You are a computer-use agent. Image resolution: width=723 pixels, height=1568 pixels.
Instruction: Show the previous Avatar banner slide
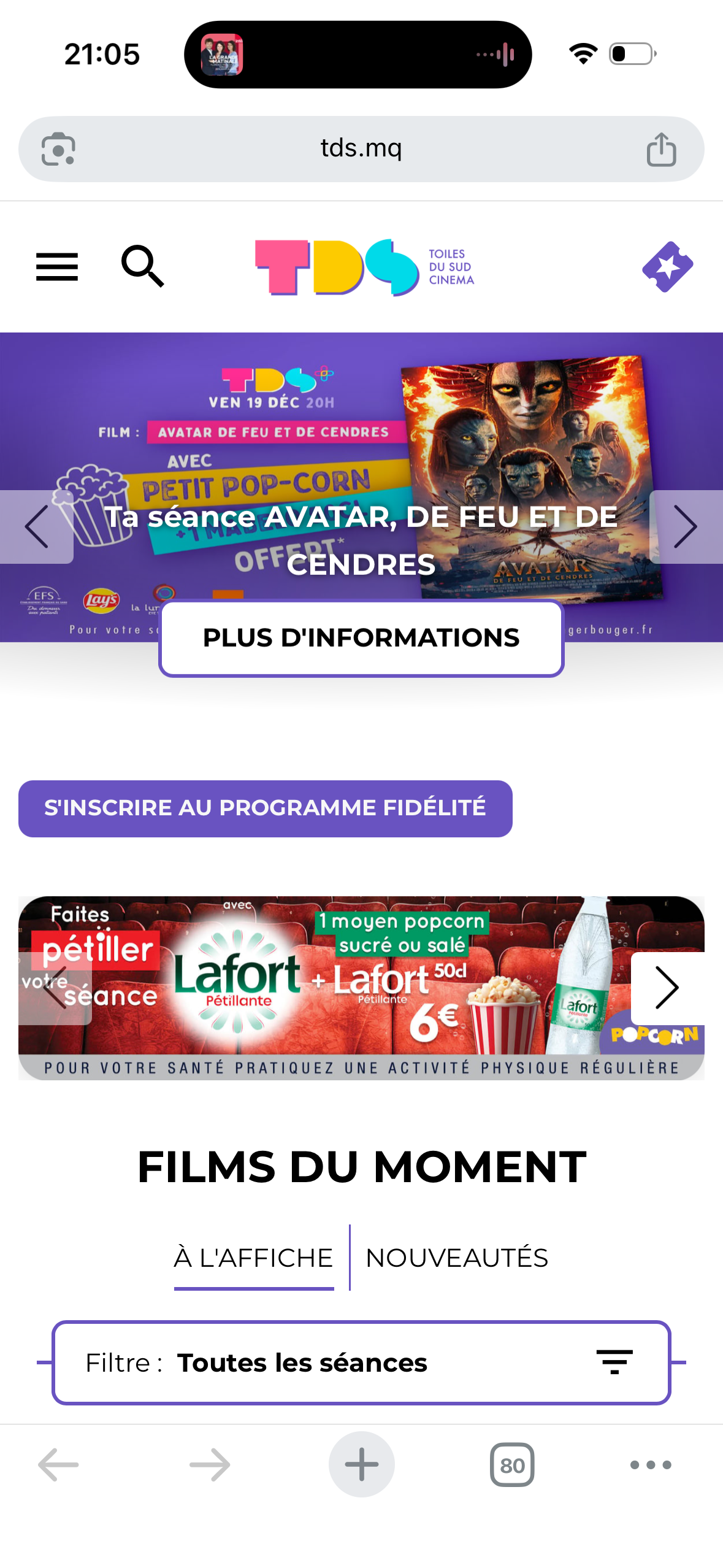click(37, 526)
